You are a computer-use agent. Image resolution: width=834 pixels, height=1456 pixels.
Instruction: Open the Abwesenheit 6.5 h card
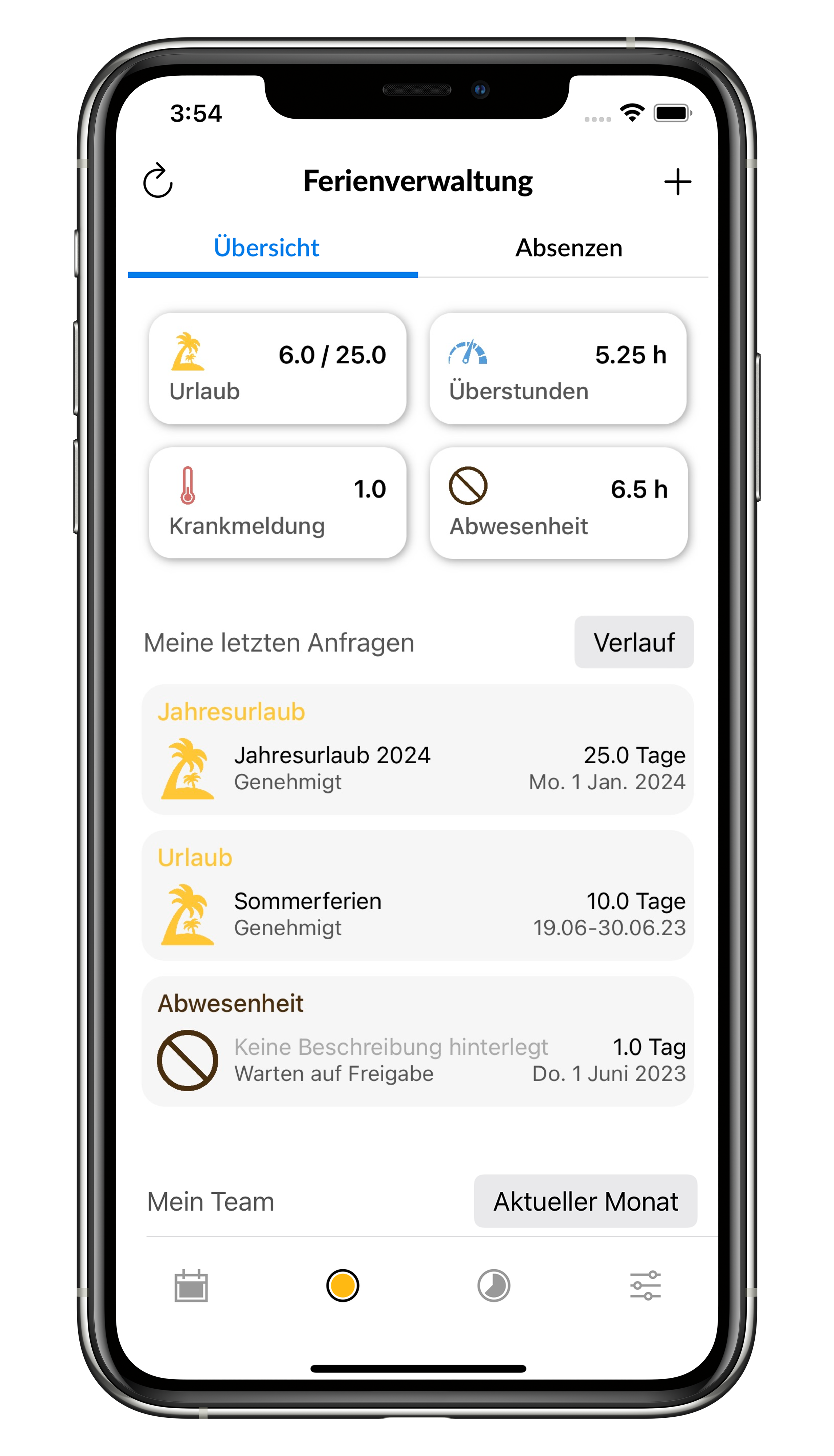click(x=558, y=503)
